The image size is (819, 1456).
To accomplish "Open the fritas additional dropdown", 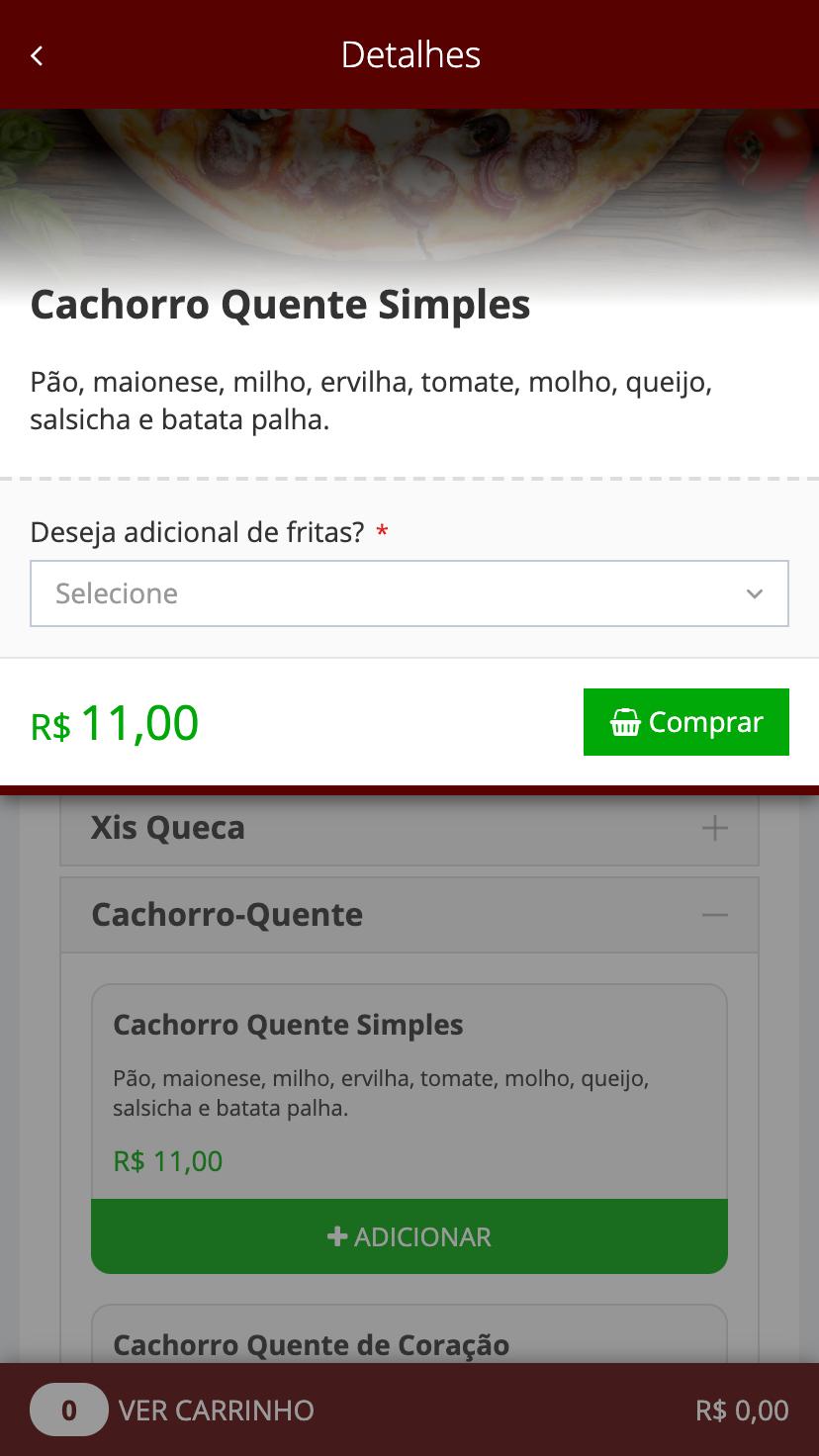I will (x=409, y=593).
